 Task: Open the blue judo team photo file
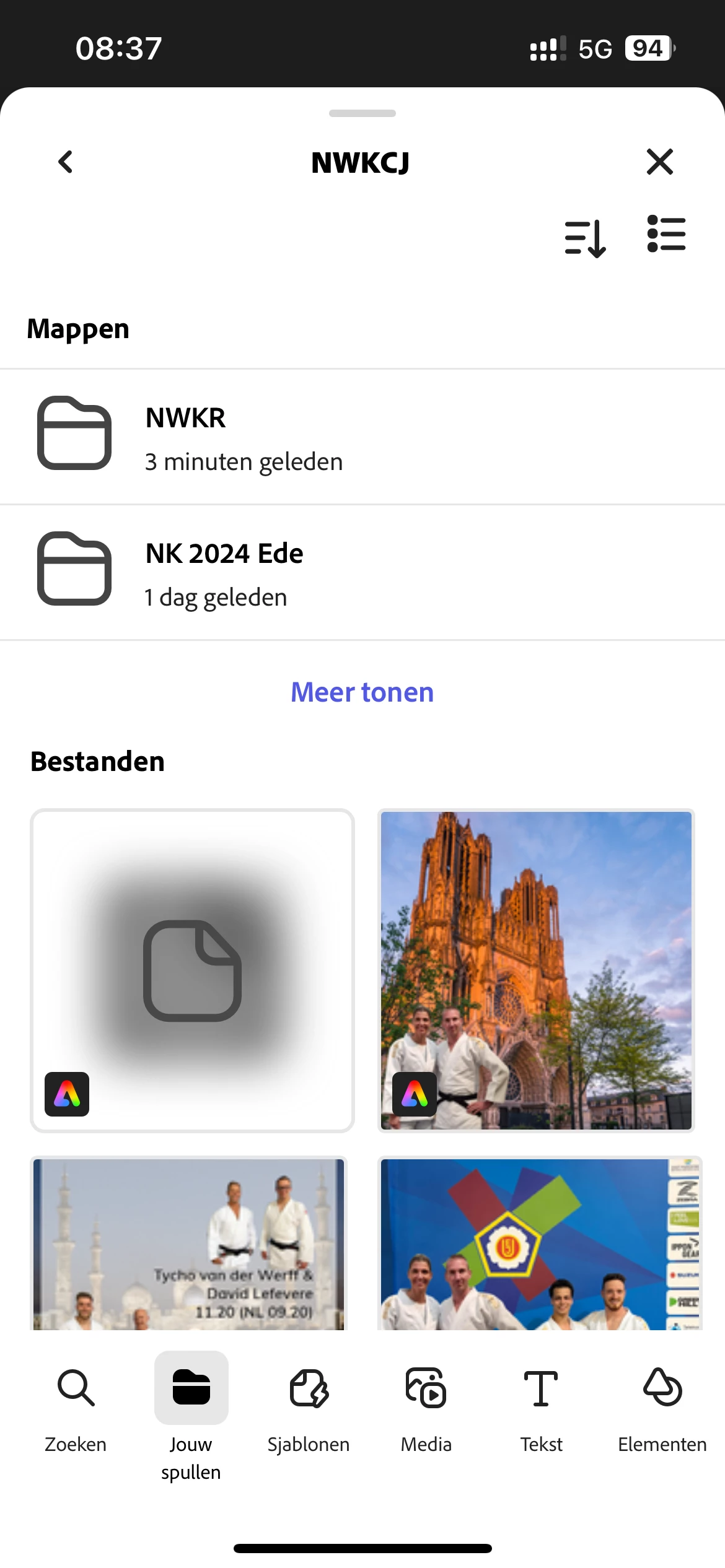click(539, 1244)
